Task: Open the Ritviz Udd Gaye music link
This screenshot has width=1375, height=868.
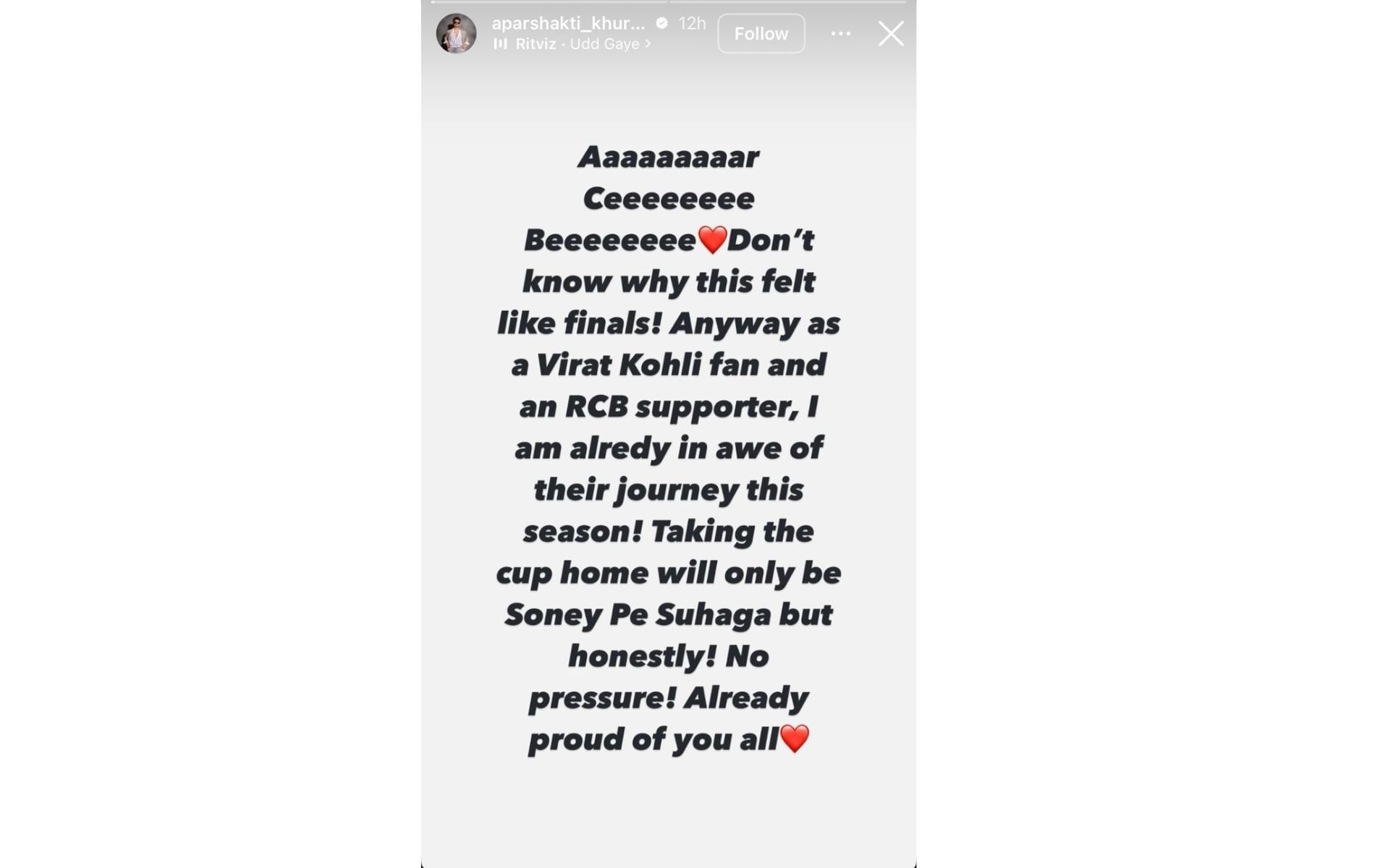Action: (x=572, y=44)
